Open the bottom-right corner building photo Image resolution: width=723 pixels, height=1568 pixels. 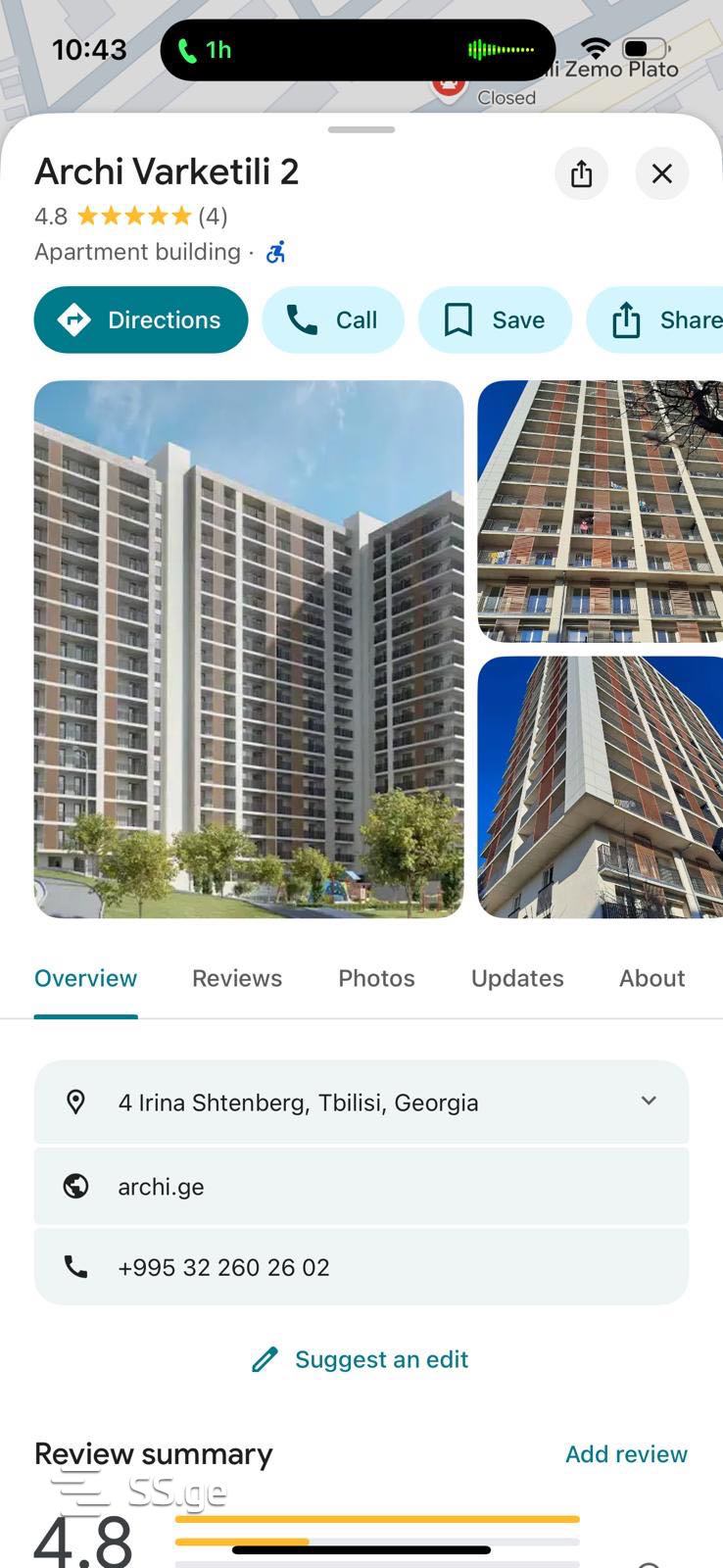[x=600, y=787]
